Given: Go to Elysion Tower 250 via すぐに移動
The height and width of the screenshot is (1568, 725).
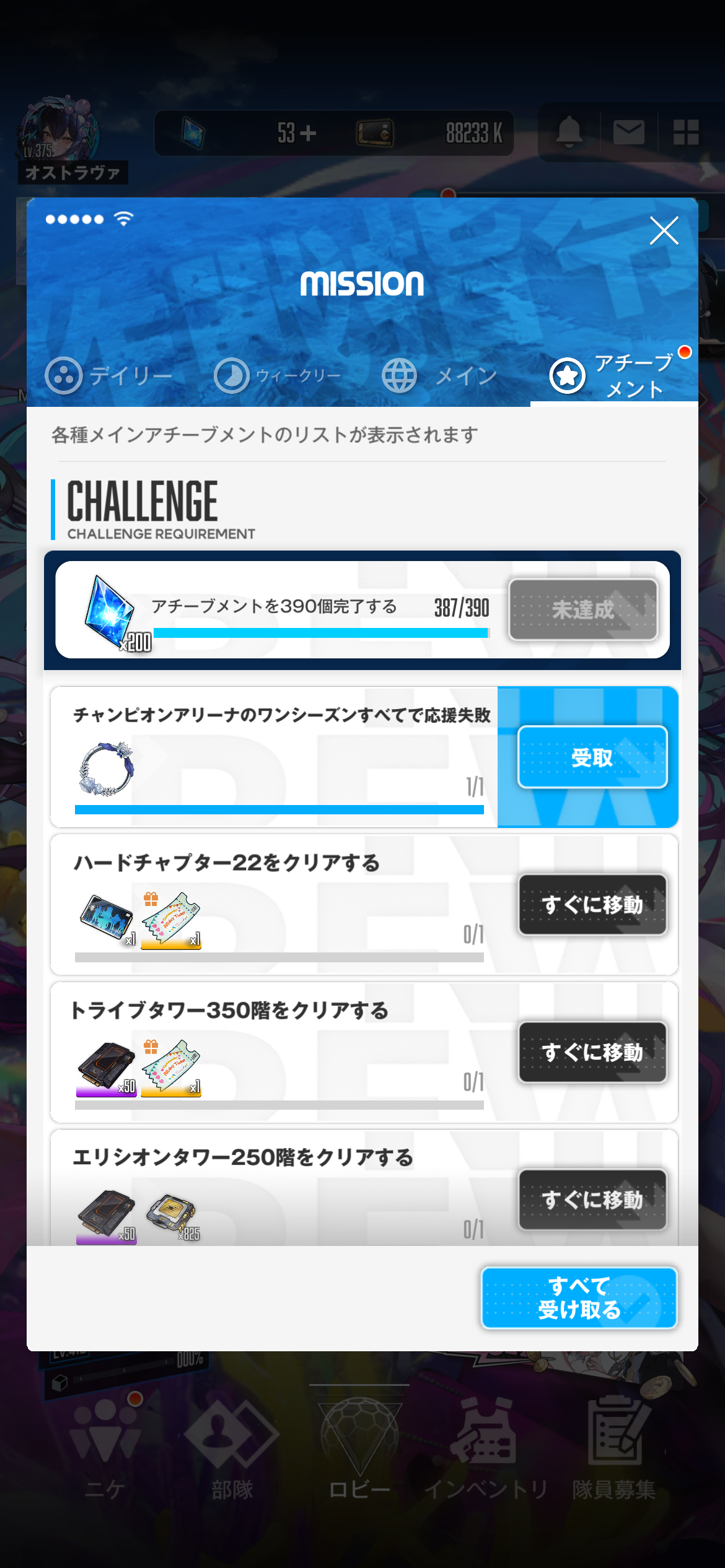Looking at the screenshot, I should [x=592, y=1200].
